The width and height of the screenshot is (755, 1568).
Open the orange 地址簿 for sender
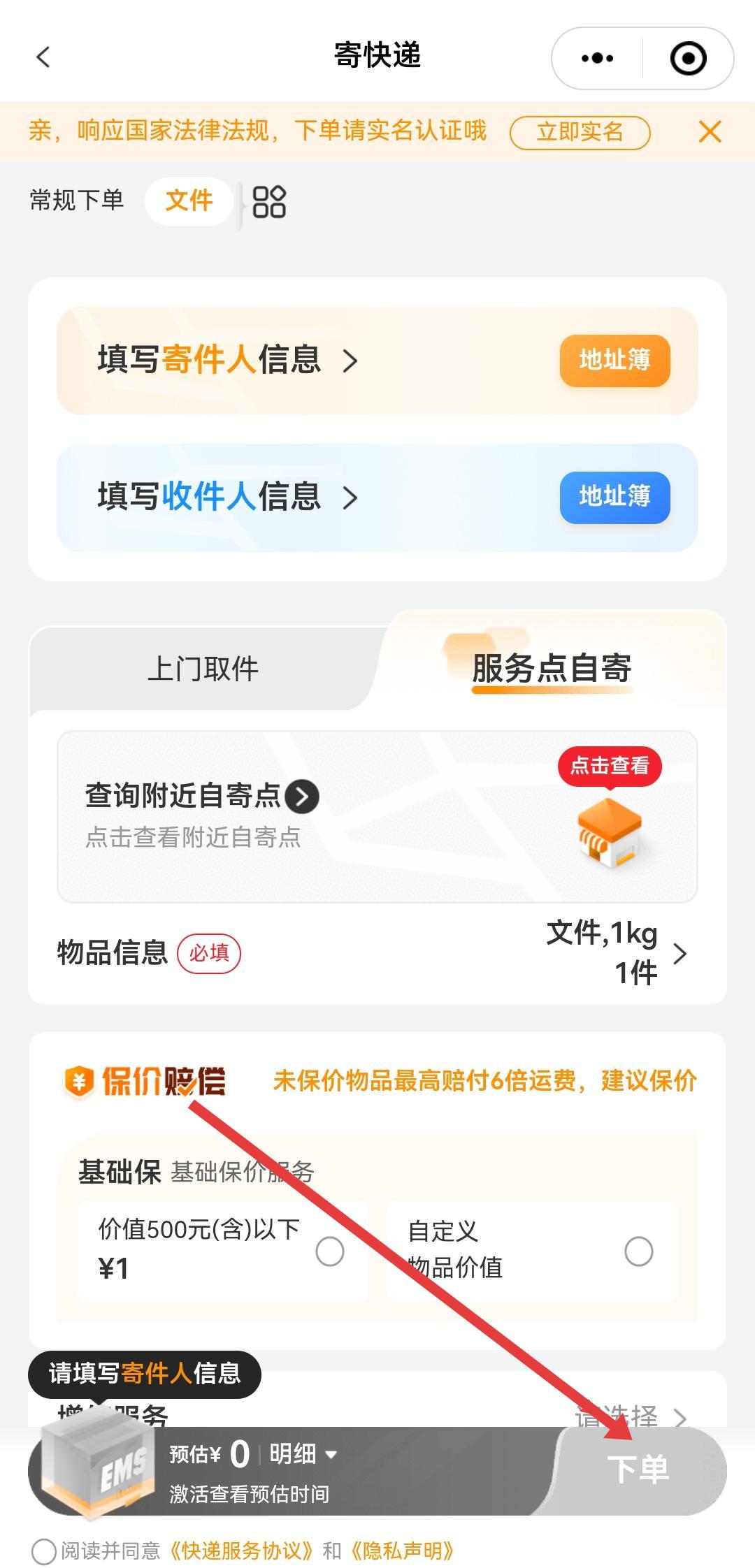(614, 361)
